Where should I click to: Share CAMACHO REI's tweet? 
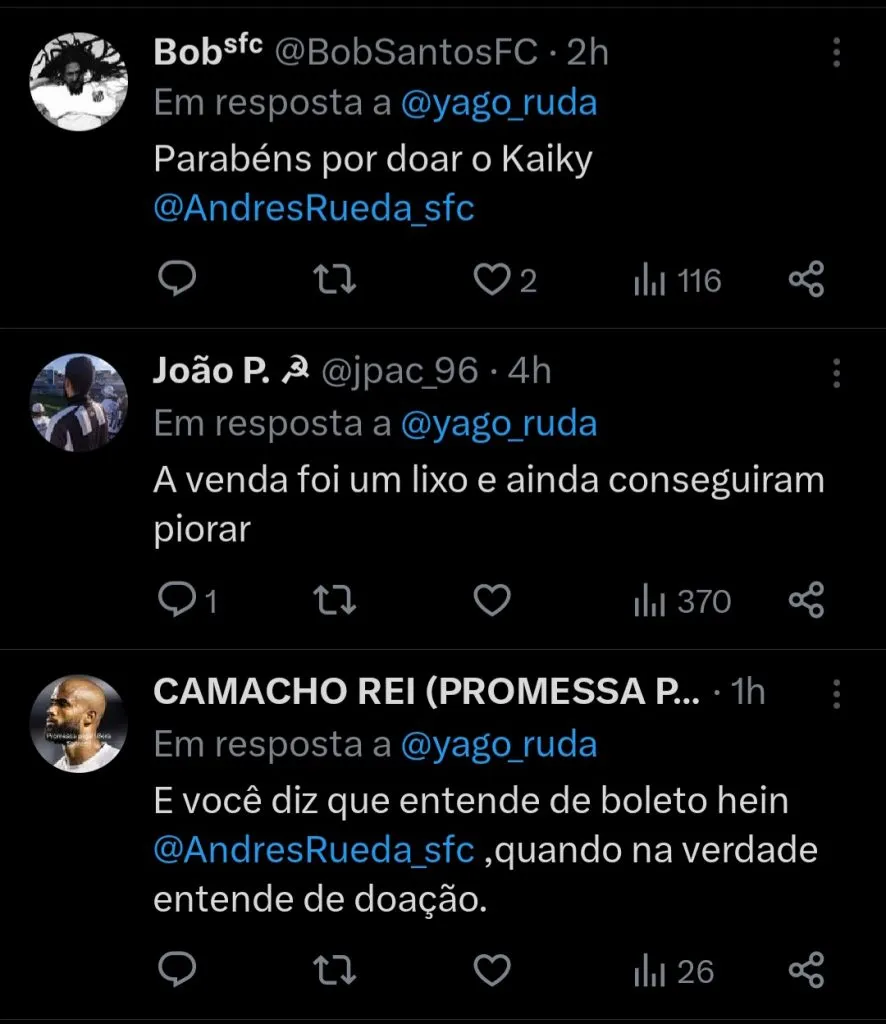pyautogui.click(x=806, y=970)
